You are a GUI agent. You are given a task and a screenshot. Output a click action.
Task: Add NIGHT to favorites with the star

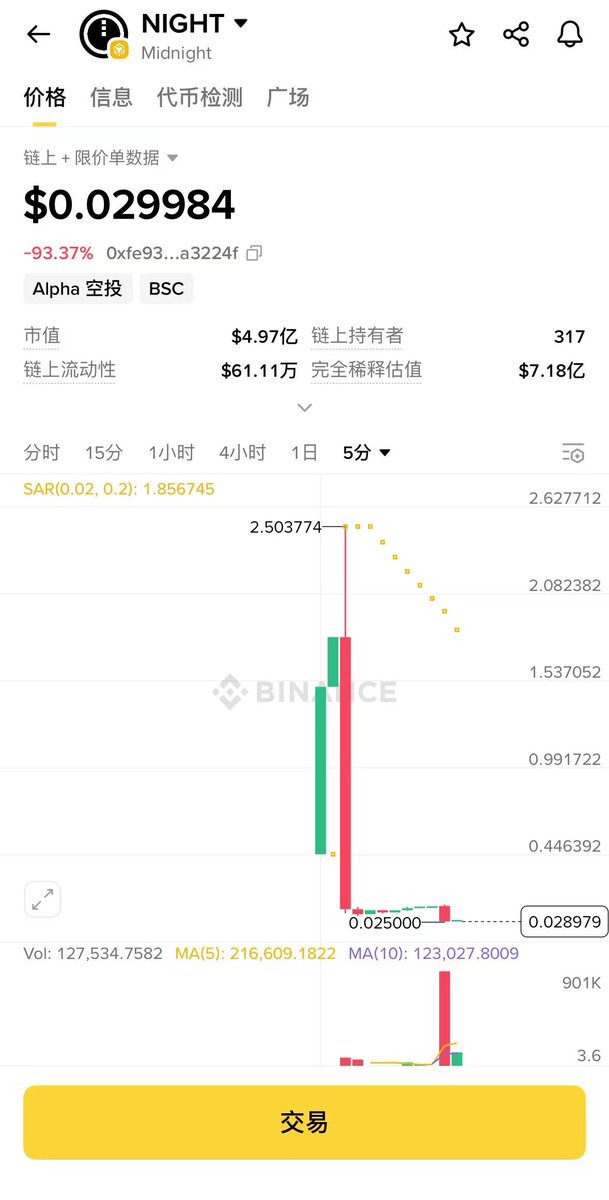(461, 35)
